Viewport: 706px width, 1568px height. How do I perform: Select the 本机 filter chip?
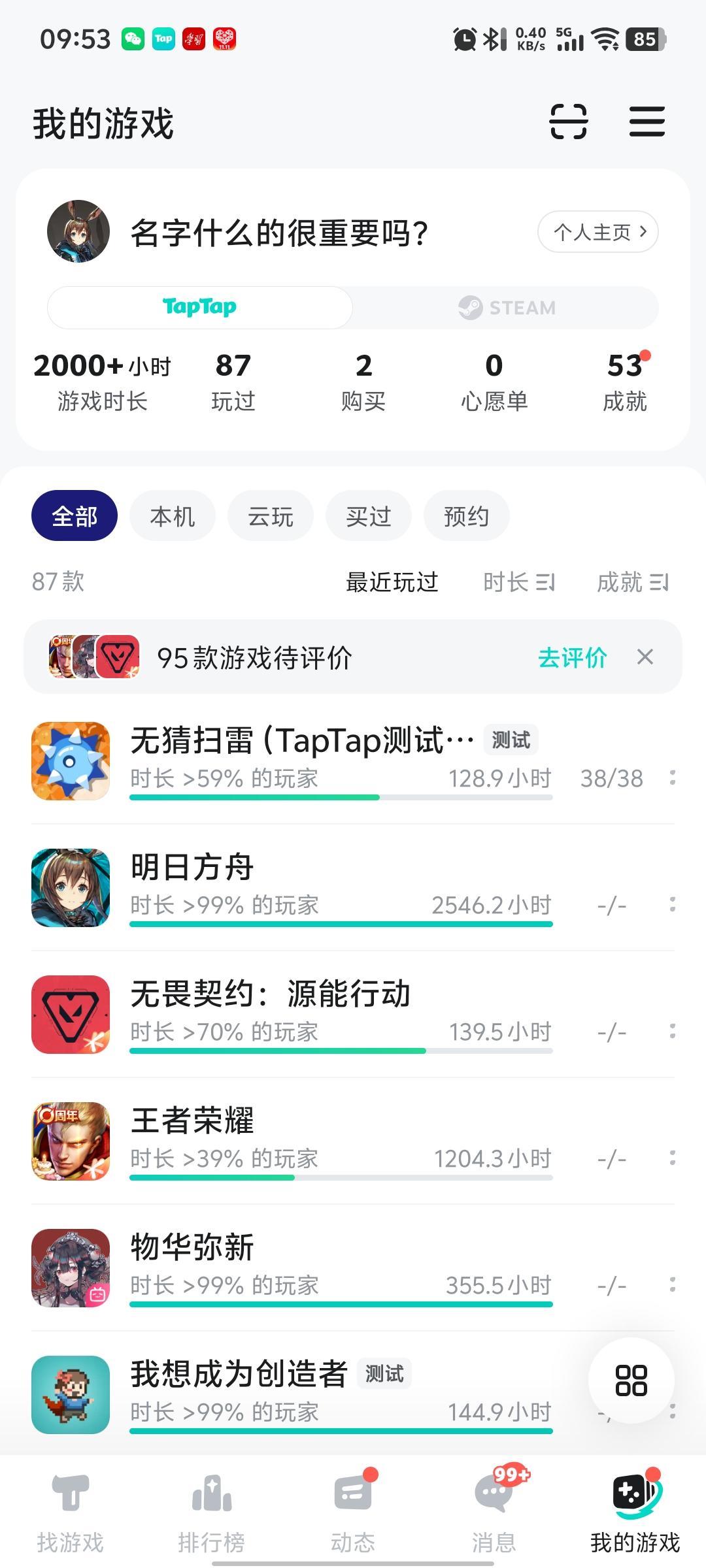click(172, 515)
